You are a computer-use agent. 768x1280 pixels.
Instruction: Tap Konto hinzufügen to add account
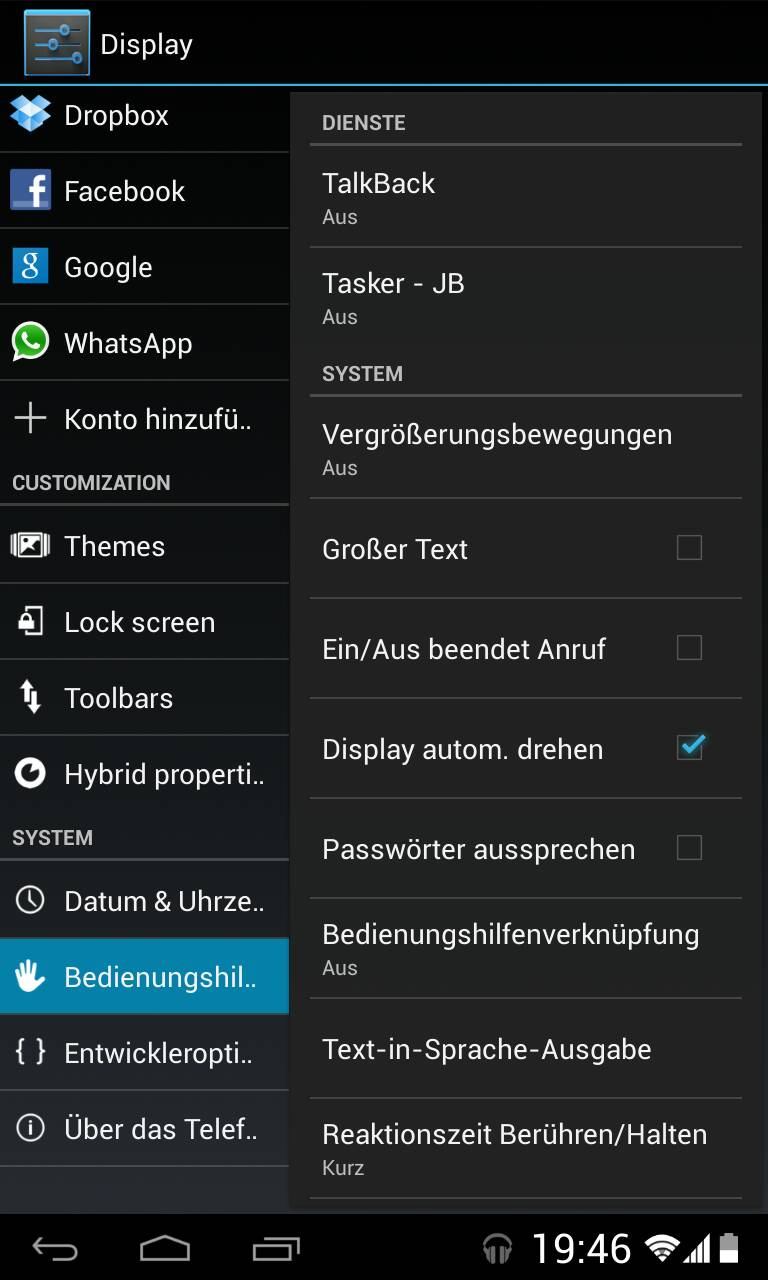(x=144, y=419)
